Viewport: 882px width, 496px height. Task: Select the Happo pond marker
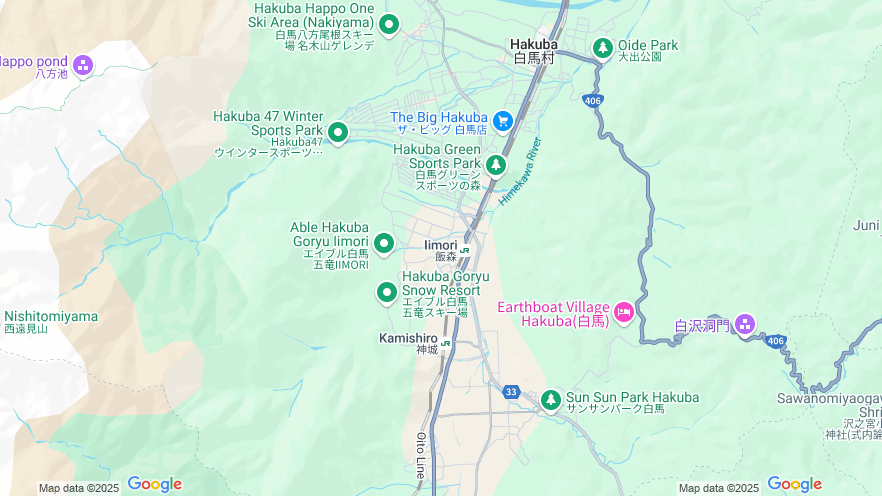[82, 66]
